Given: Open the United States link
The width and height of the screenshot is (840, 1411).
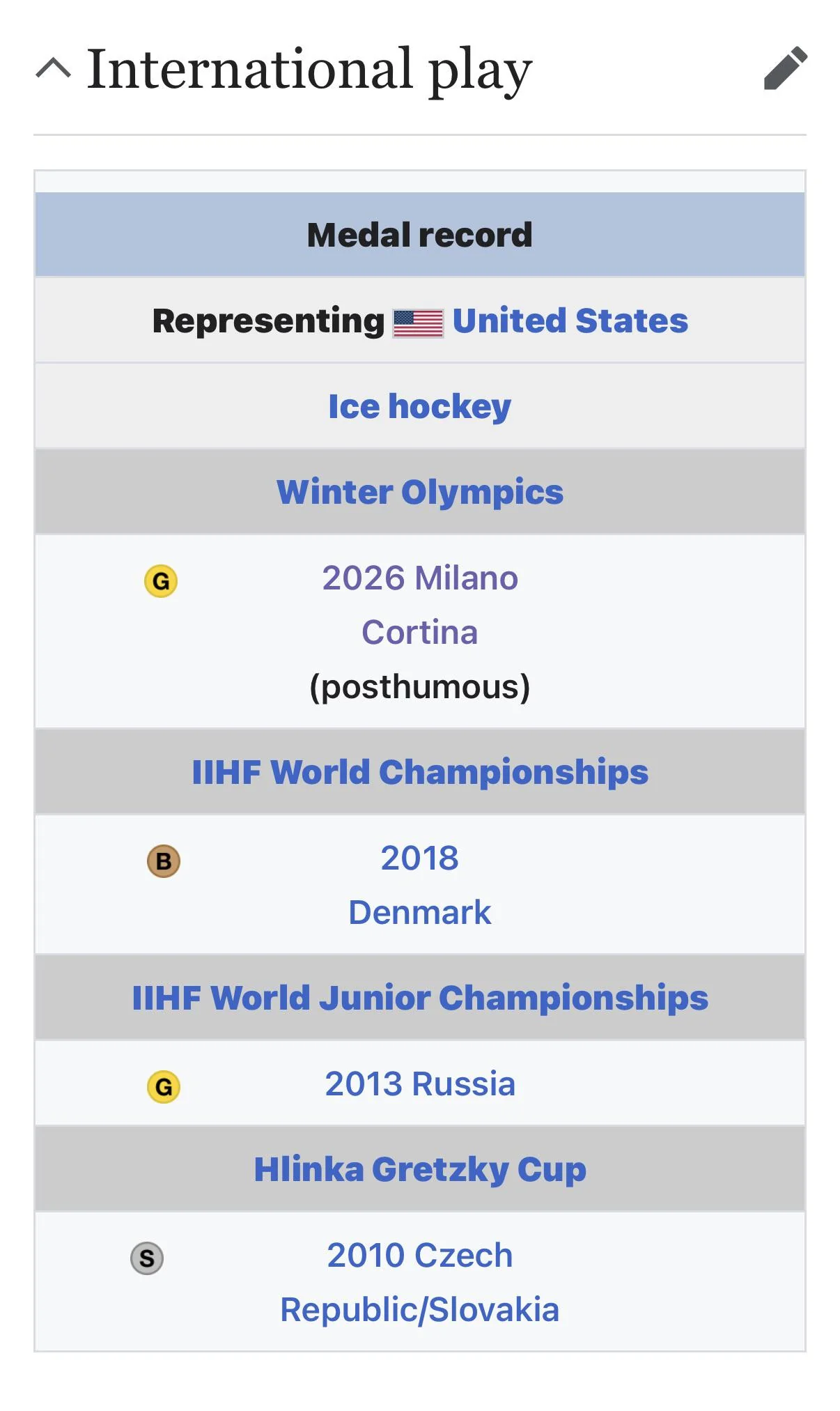Looking at the screenshot, I should pos(570,321).
